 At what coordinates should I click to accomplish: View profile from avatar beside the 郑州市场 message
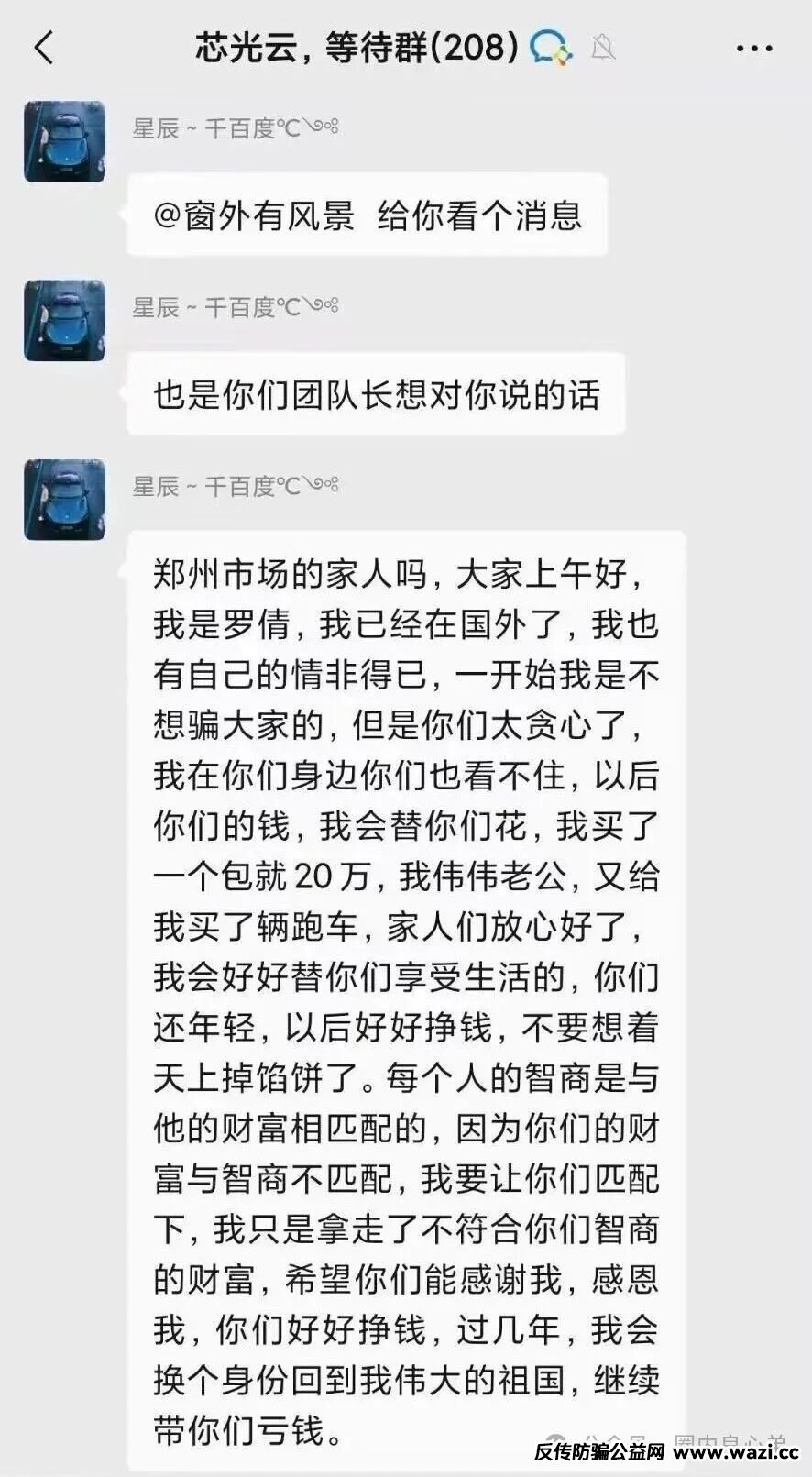(x=64, y=499)
